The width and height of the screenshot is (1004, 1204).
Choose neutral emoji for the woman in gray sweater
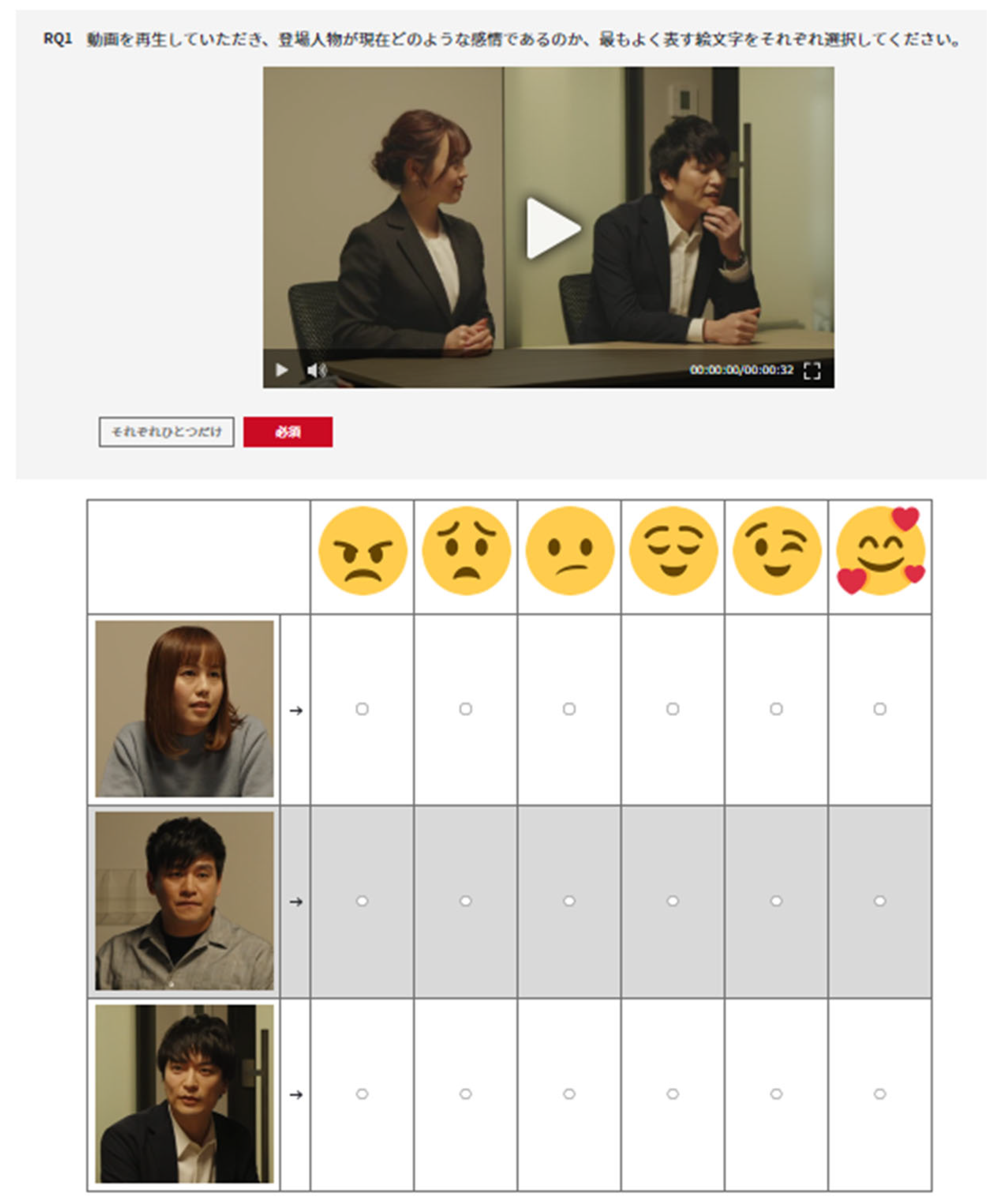[x=569, y=709]
